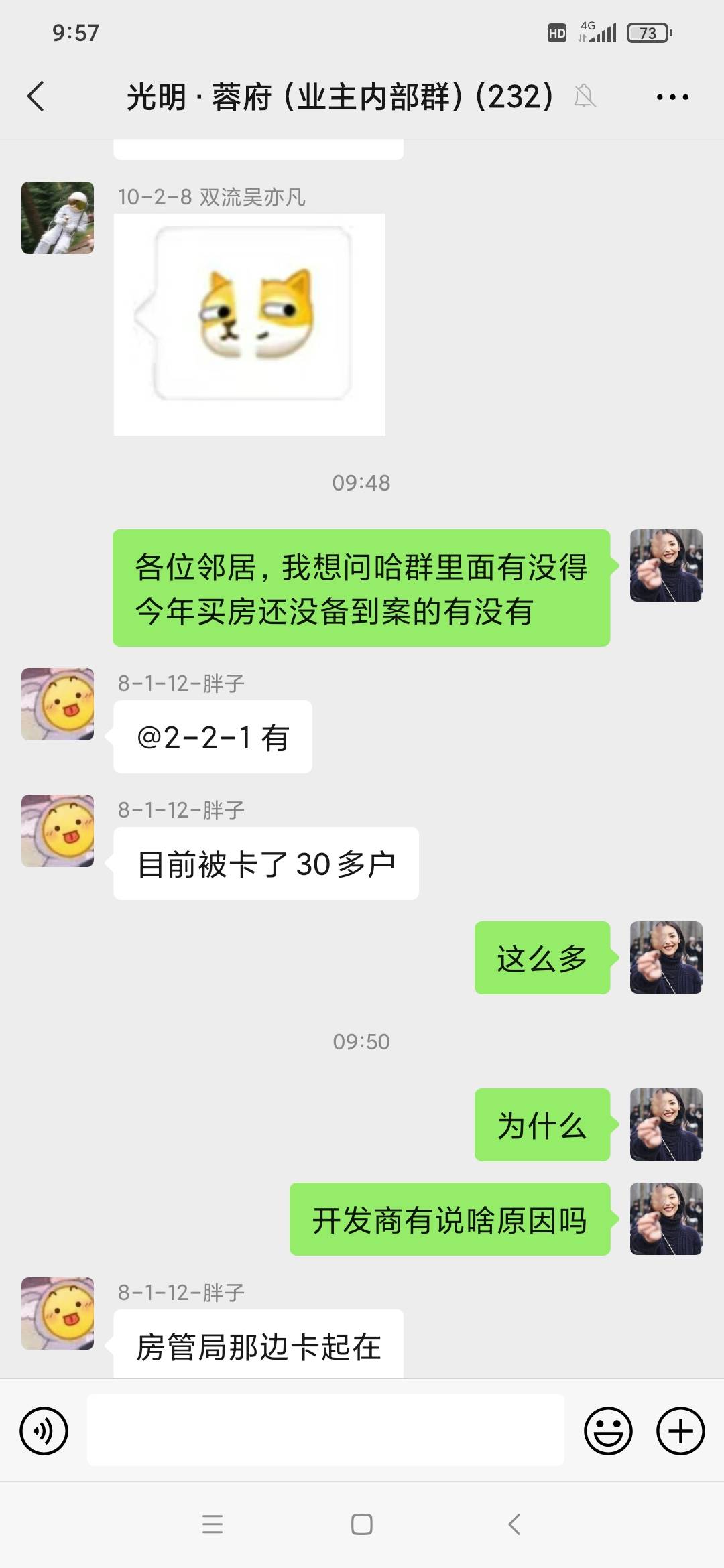This screenshot has height=1568, width=724.
Task: Open the avatar of 10-2-8 双流吴亦凡
Action: (58, 218)
